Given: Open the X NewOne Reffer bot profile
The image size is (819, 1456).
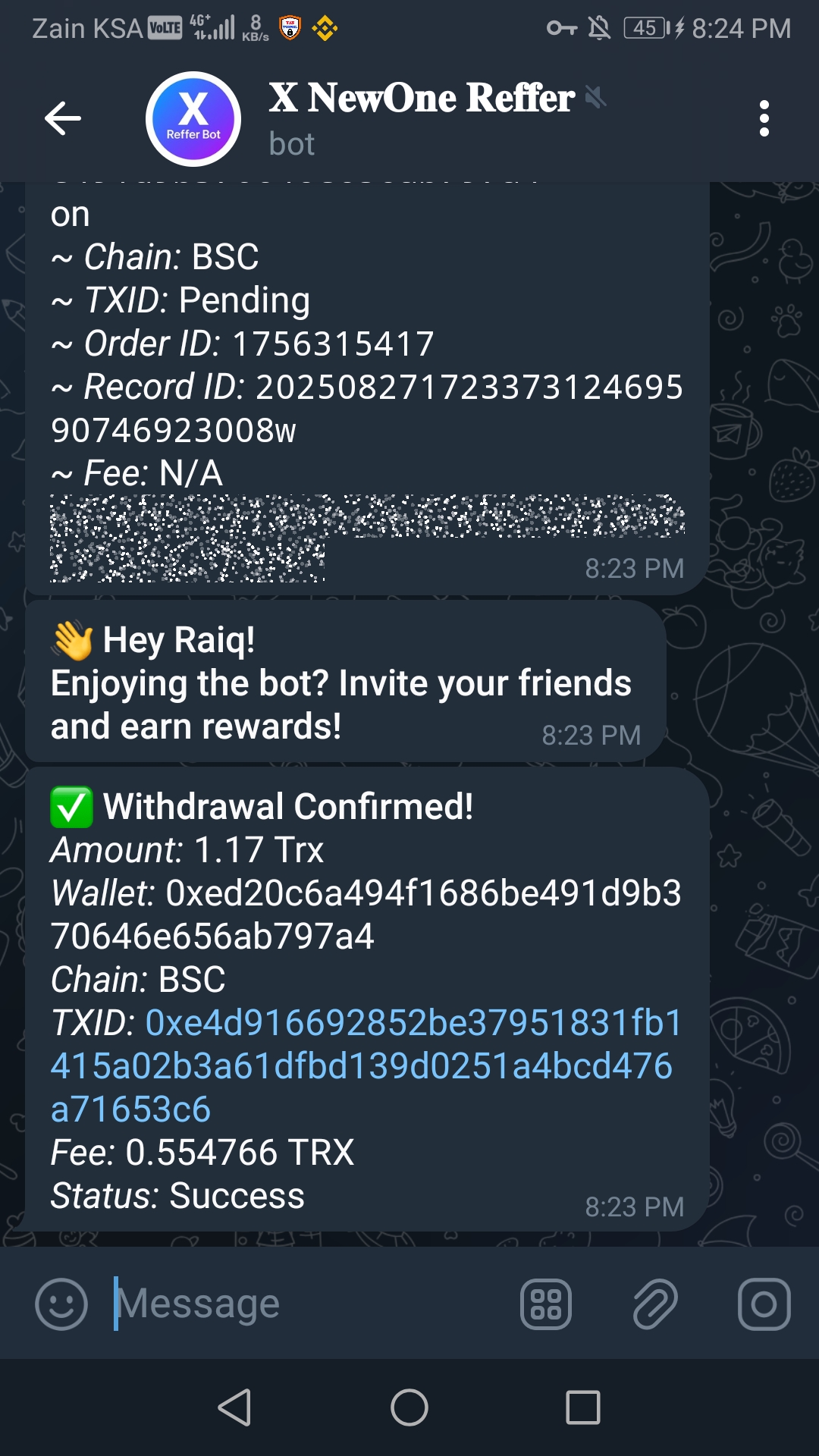Looking at the screenshot, I should tap(421, 118).
